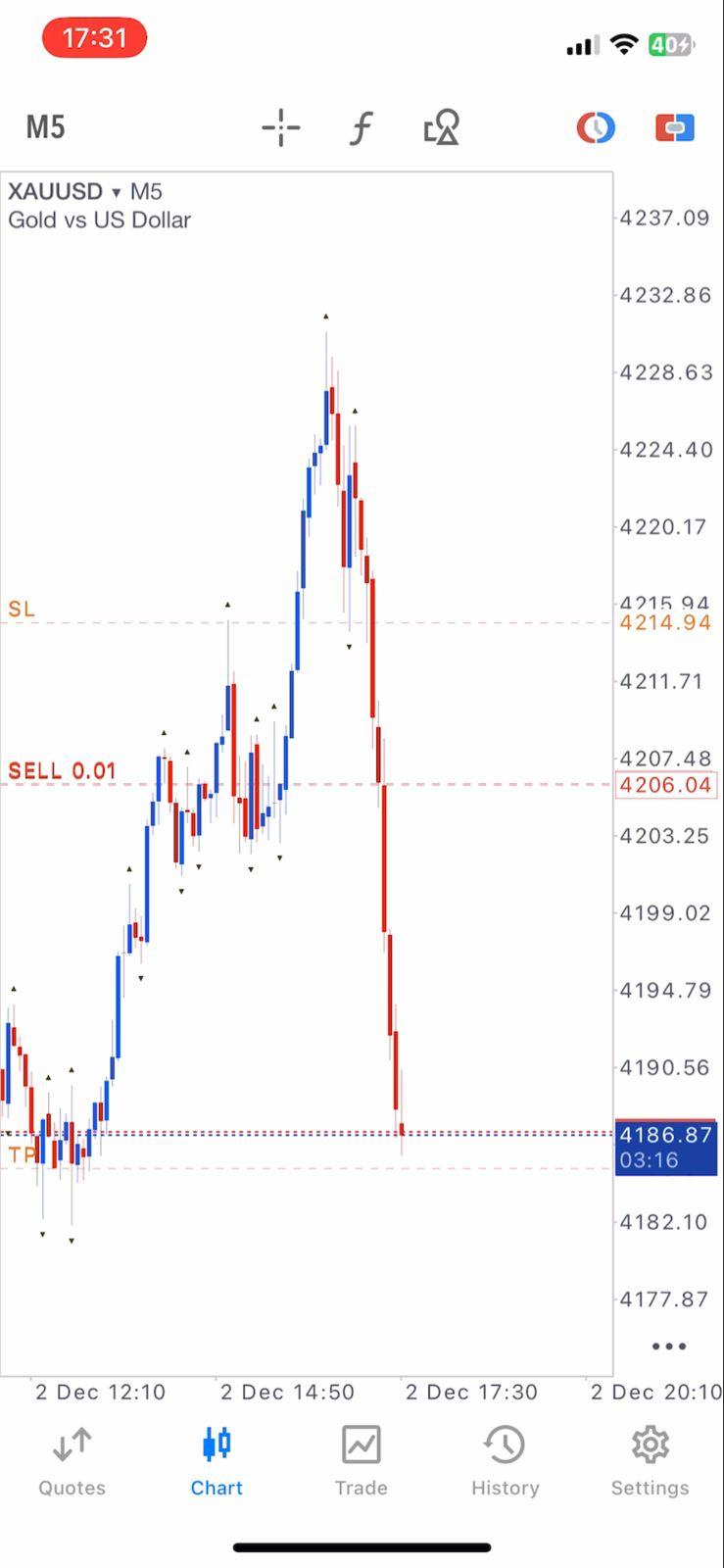Screen dimensions: 724x1568
Task: Open the Settings tab
Action: pyautogui.click(x=650, y=1462)
